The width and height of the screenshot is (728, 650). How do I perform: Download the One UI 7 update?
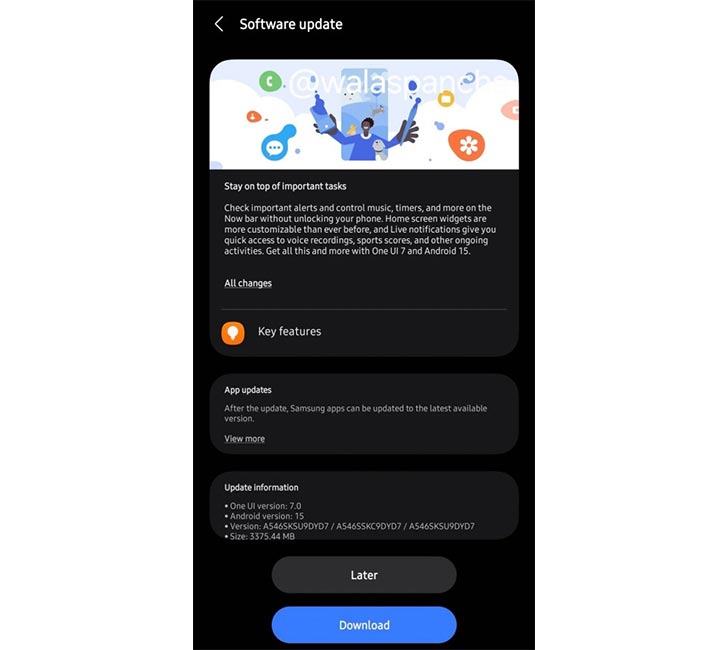364,625
